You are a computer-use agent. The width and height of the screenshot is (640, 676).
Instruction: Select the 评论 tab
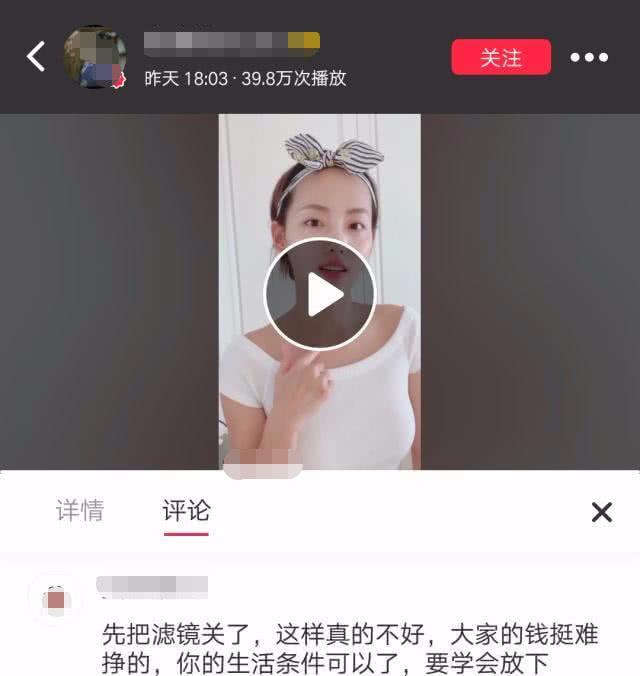pos(186,511)
